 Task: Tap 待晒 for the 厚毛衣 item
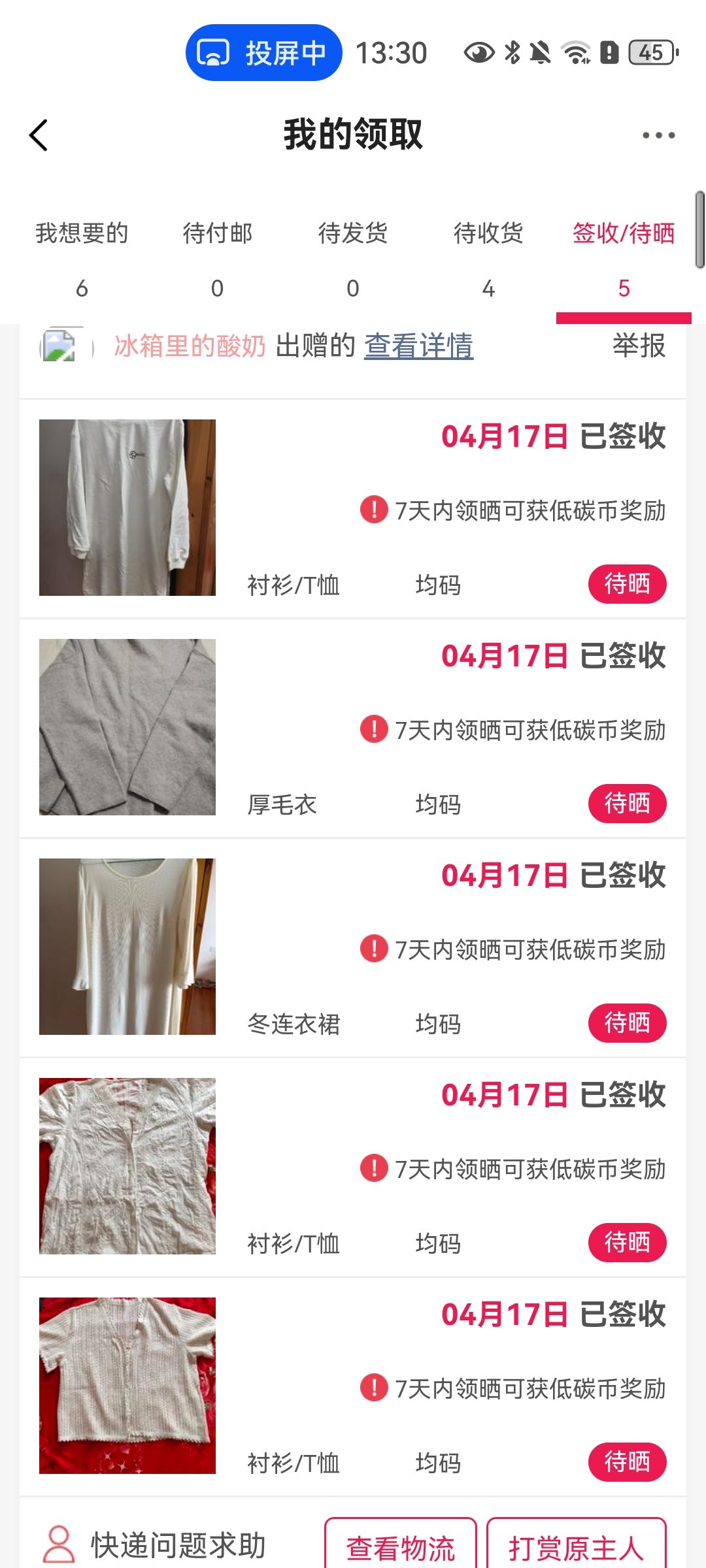(627, 803)
